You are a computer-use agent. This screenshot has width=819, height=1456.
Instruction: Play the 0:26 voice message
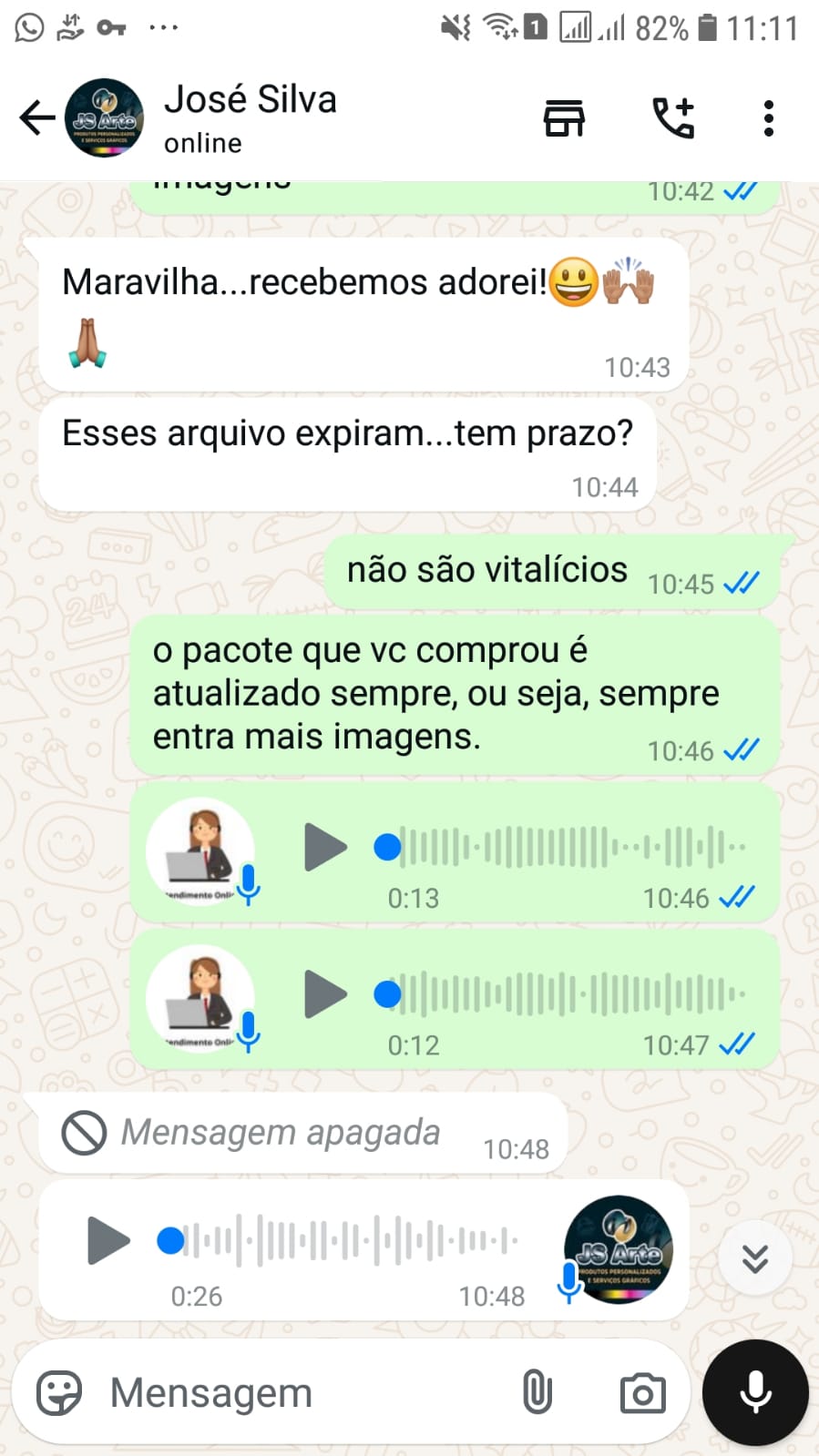pos(108,1240)
